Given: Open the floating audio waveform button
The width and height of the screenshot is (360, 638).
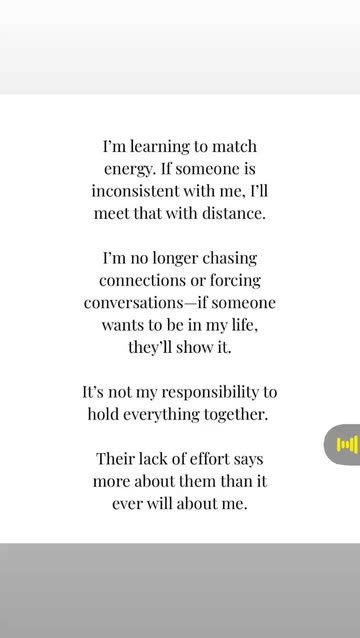Looking at the screenshot, I should [343, 444].
